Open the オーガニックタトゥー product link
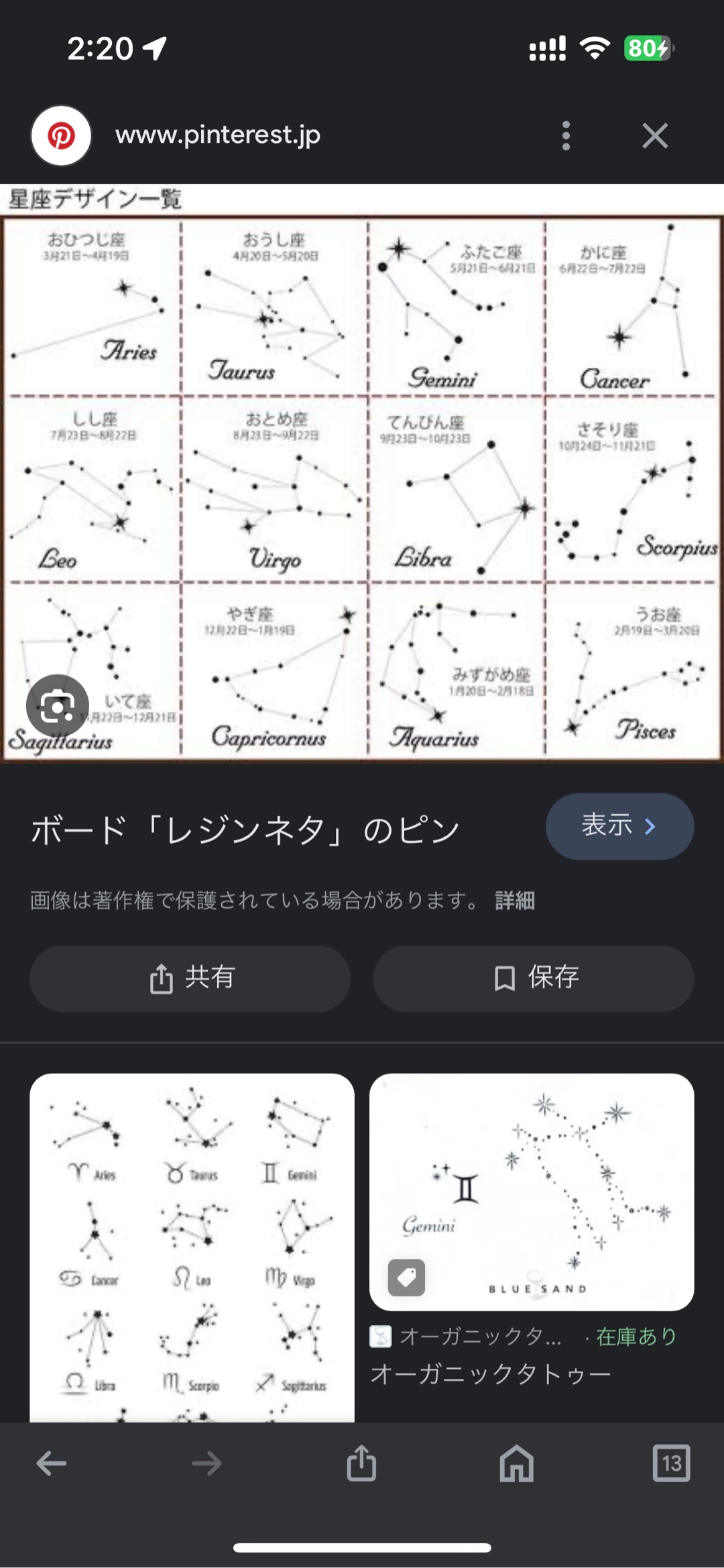Screen dimensions: 724x1568 (491, 1374)
